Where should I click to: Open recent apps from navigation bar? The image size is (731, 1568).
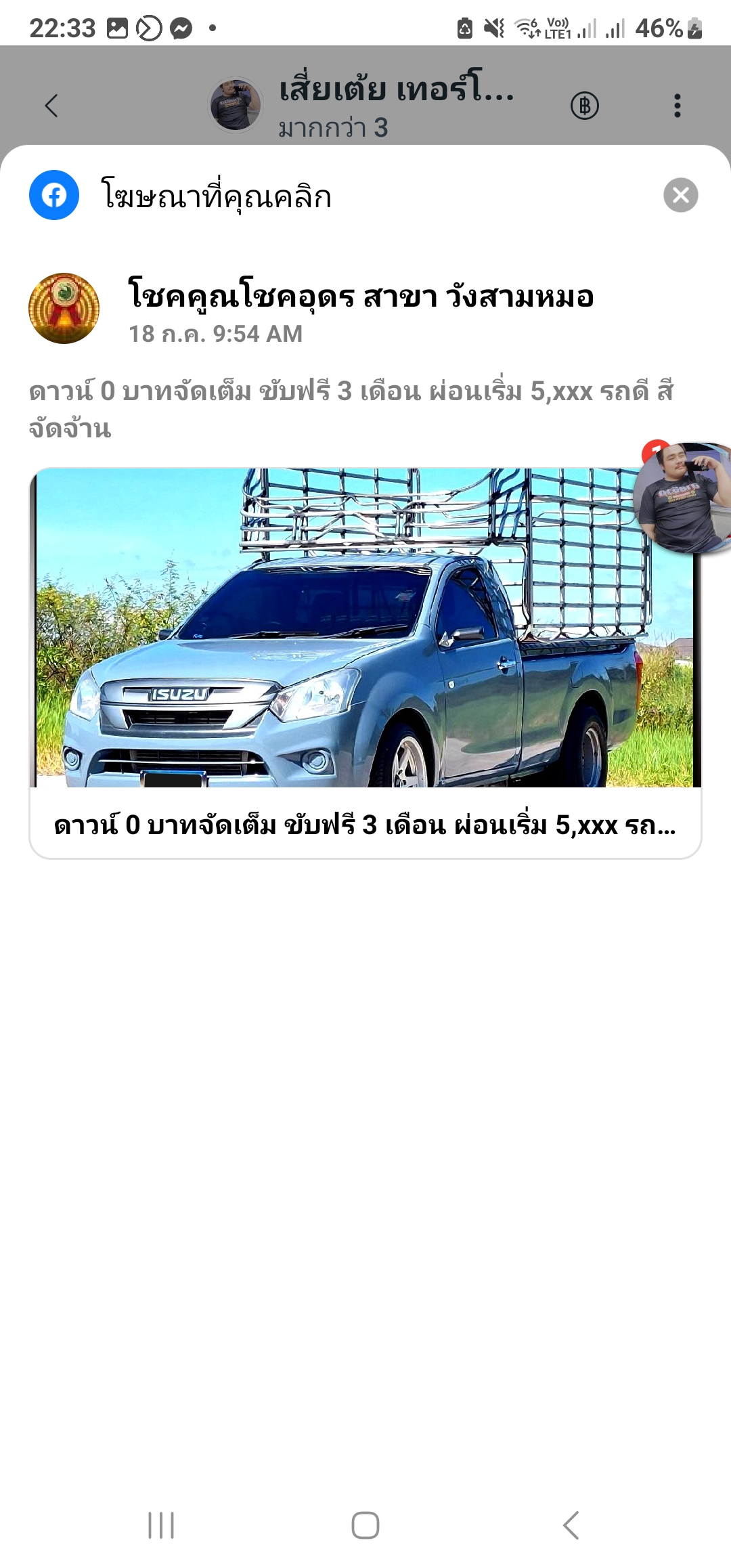pyautogui.click(x=161, y=1525)
